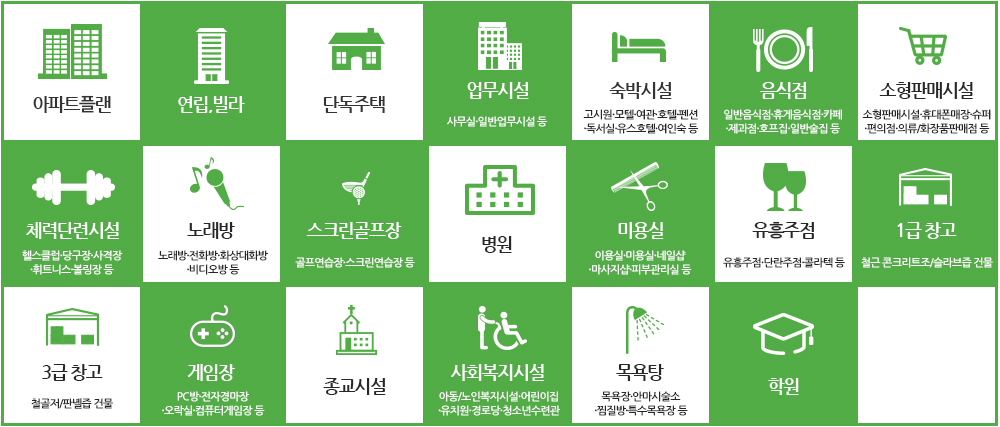Choose the 스크린골프장 category
The height and width of the screenshot is (427, 1000).
click(356, 215)
